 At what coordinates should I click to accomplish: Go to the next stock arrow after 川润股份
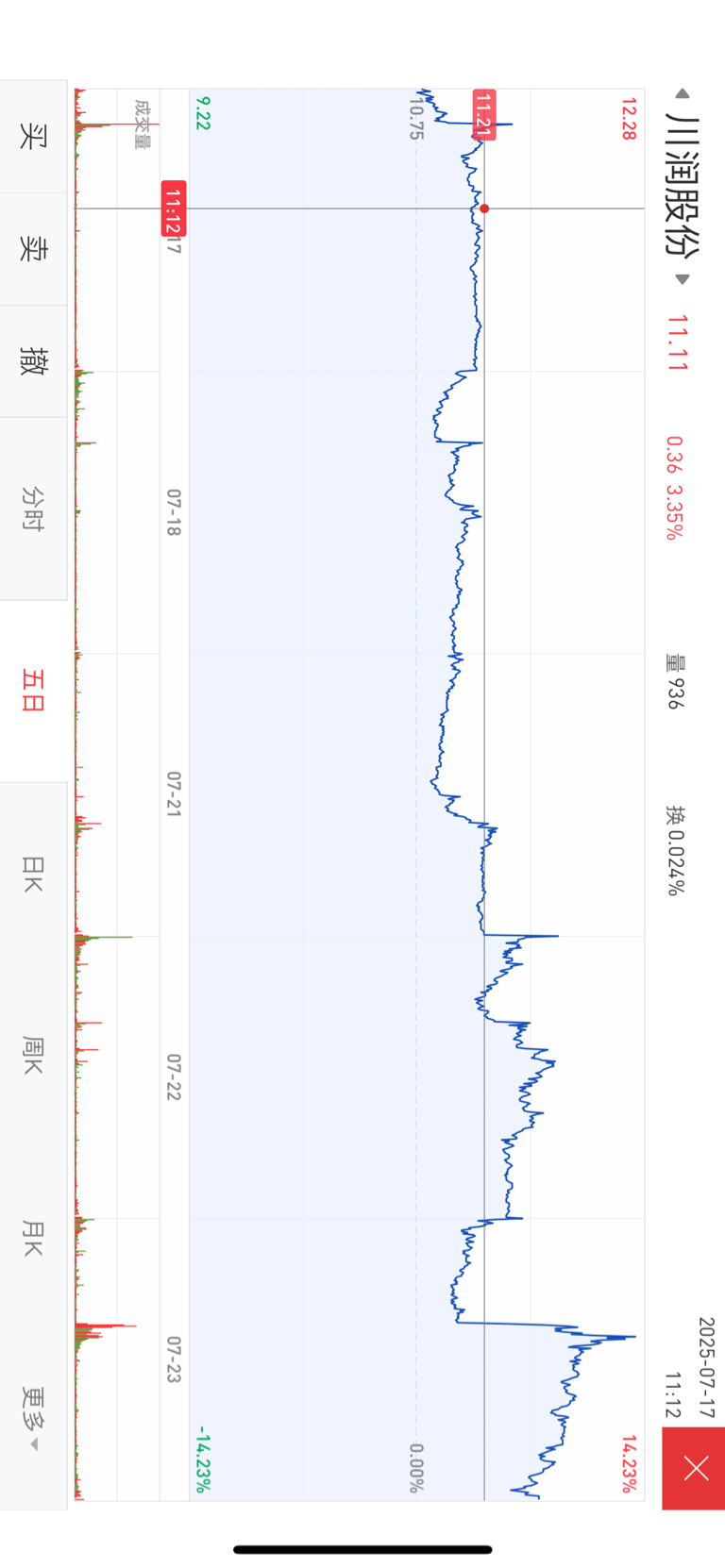(x=683, y=279)
